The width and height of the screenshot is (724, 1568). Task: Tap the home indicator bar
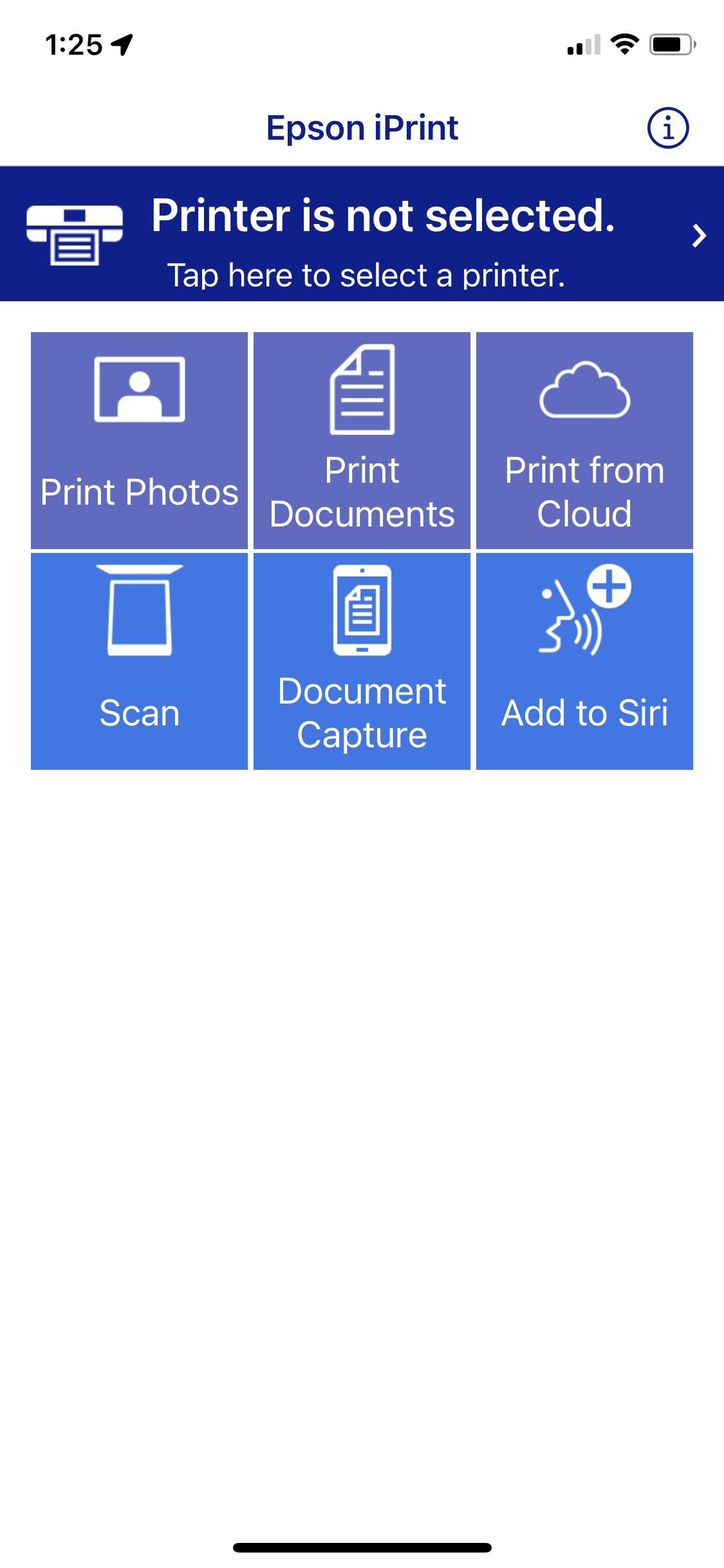pos(362,1547)
